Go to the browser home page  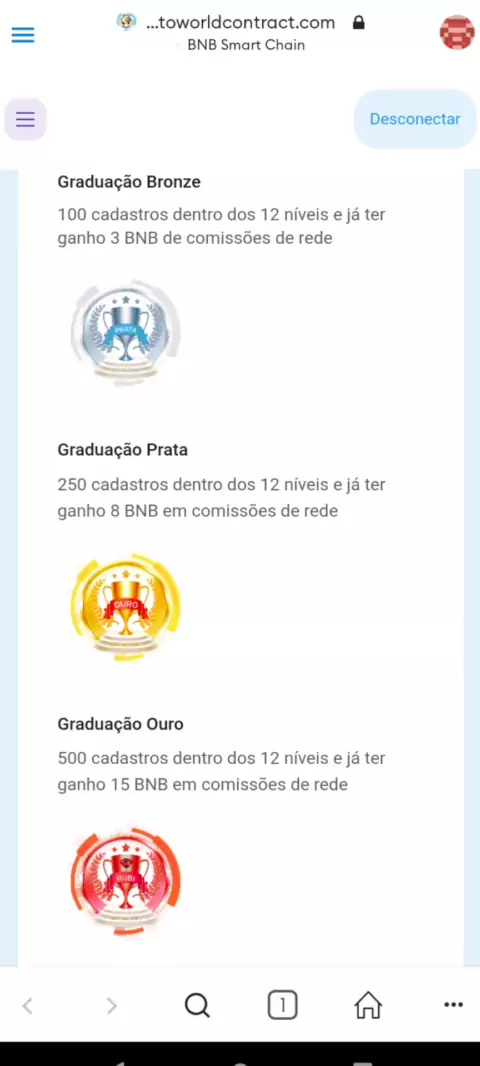tap(368, 1005)
